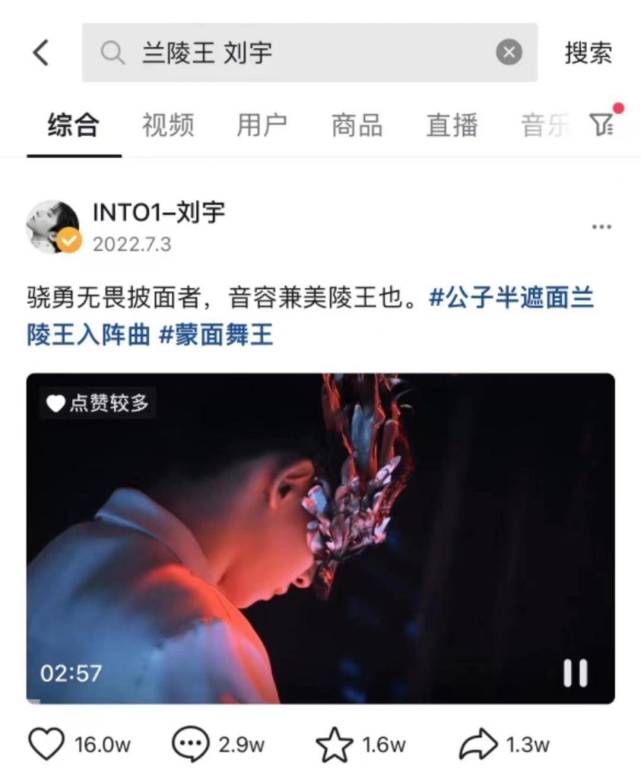The image size is (641, 775).
Task: Open the search filter options
Action: click(x=602, y=124)
